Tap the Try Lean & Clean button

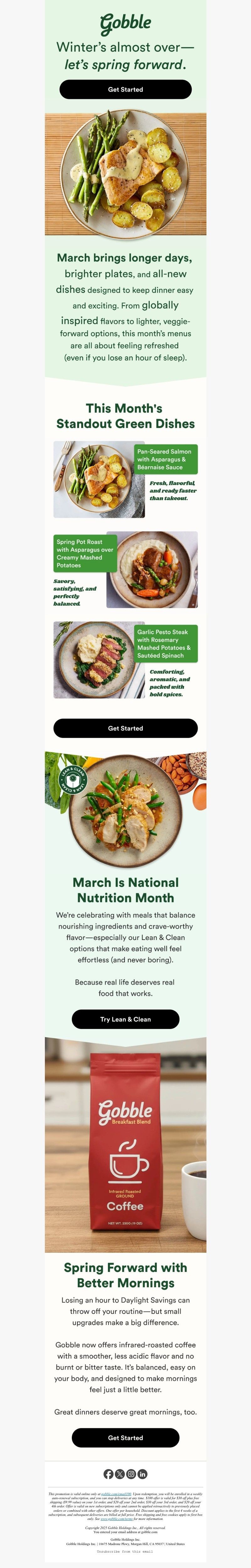(x=125, y=1019)
